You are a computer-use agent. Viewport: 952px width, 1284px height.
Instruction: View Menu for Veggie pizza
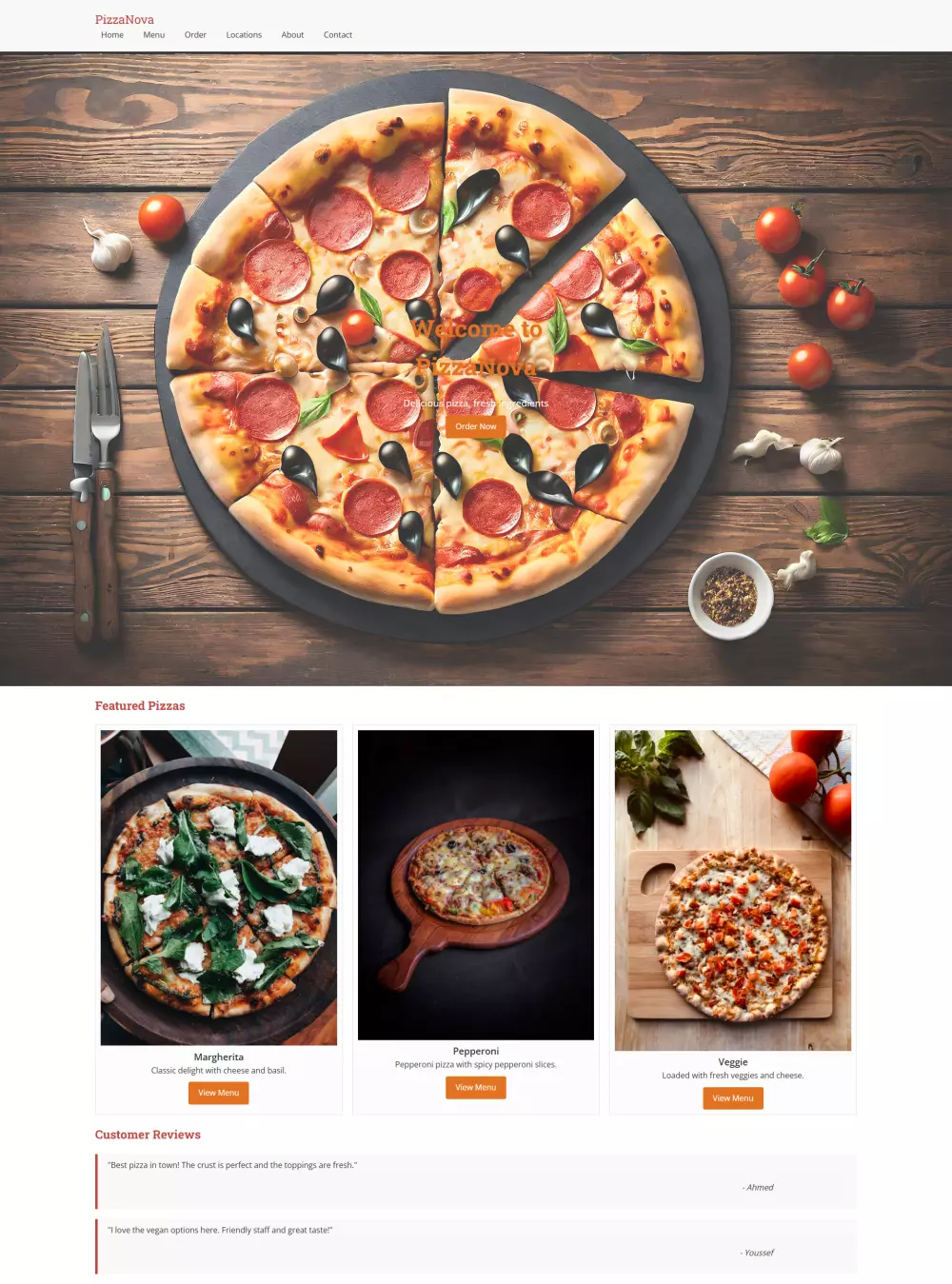pyautogui.click(x=732, y=1098)
